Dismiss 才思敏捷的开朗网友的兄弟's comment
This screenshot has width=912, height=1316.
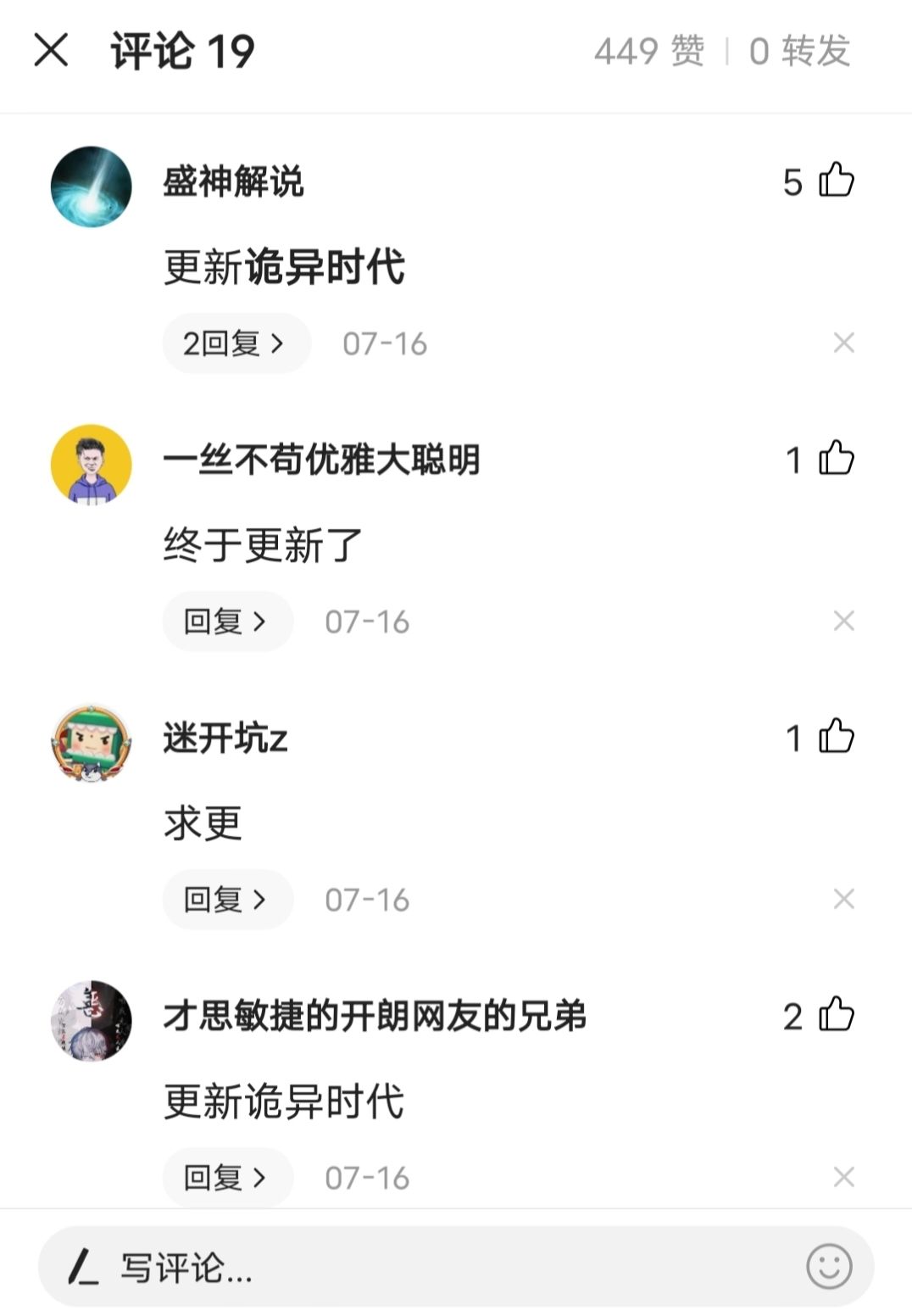(x=843, y=1177)
